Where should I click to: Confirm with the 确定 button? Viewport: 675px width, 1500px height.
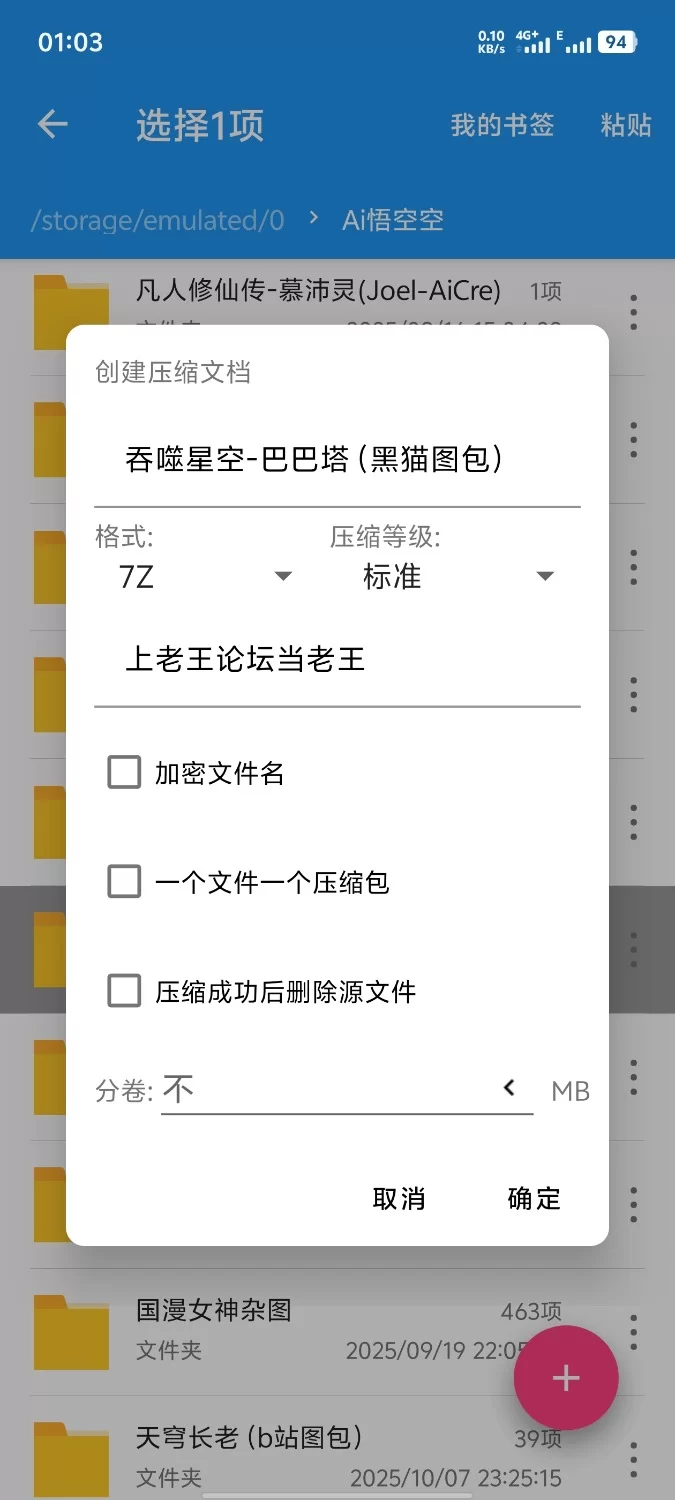(534, 1198)
